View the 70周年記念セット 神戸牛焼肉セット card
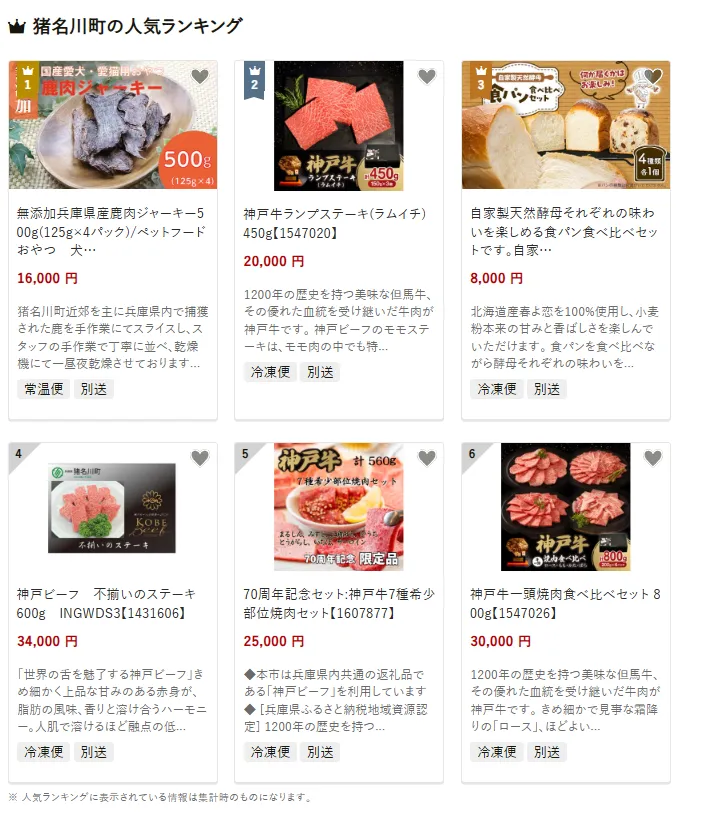 point(338,603)
